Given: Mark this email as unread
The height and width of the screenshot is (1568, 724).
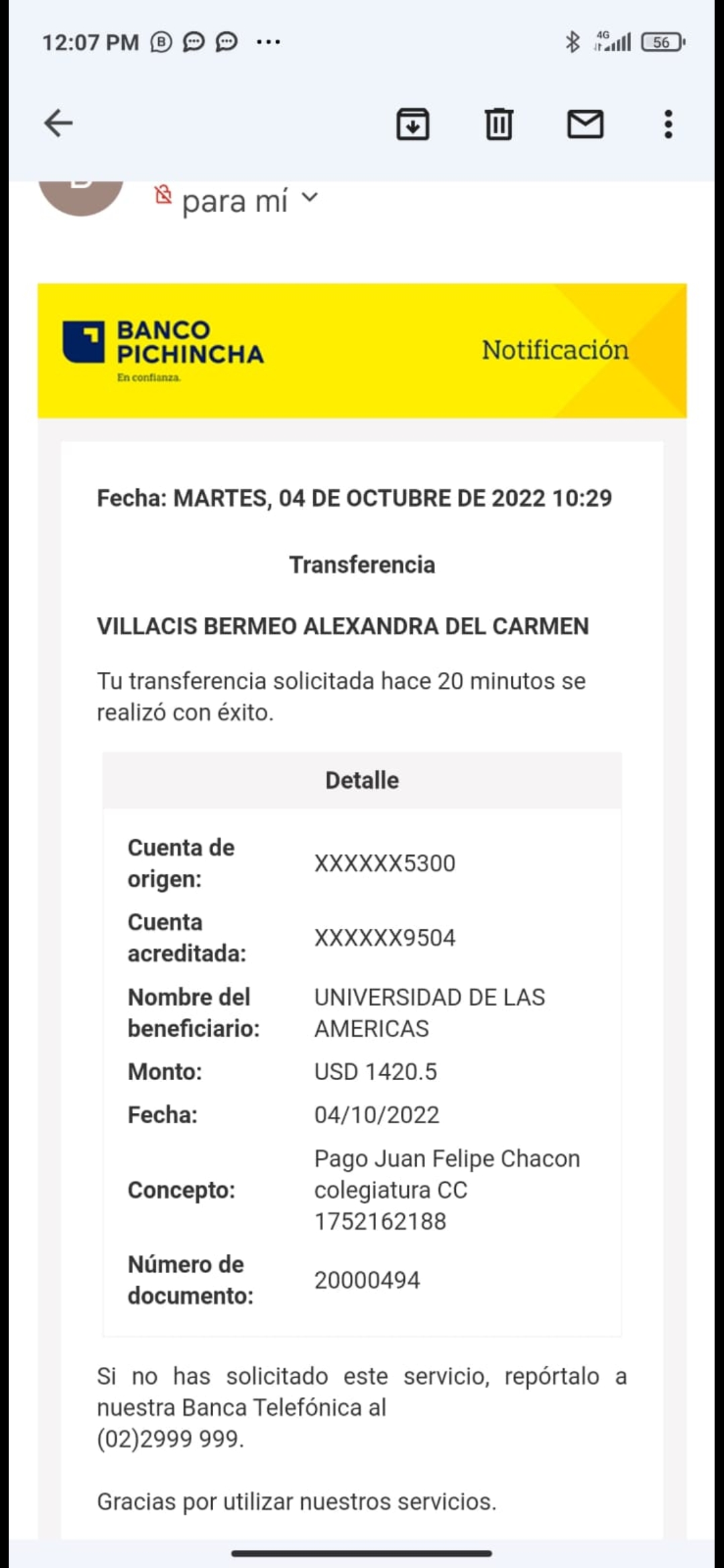Looking at the screenshot, I should [x=585, y=124].
